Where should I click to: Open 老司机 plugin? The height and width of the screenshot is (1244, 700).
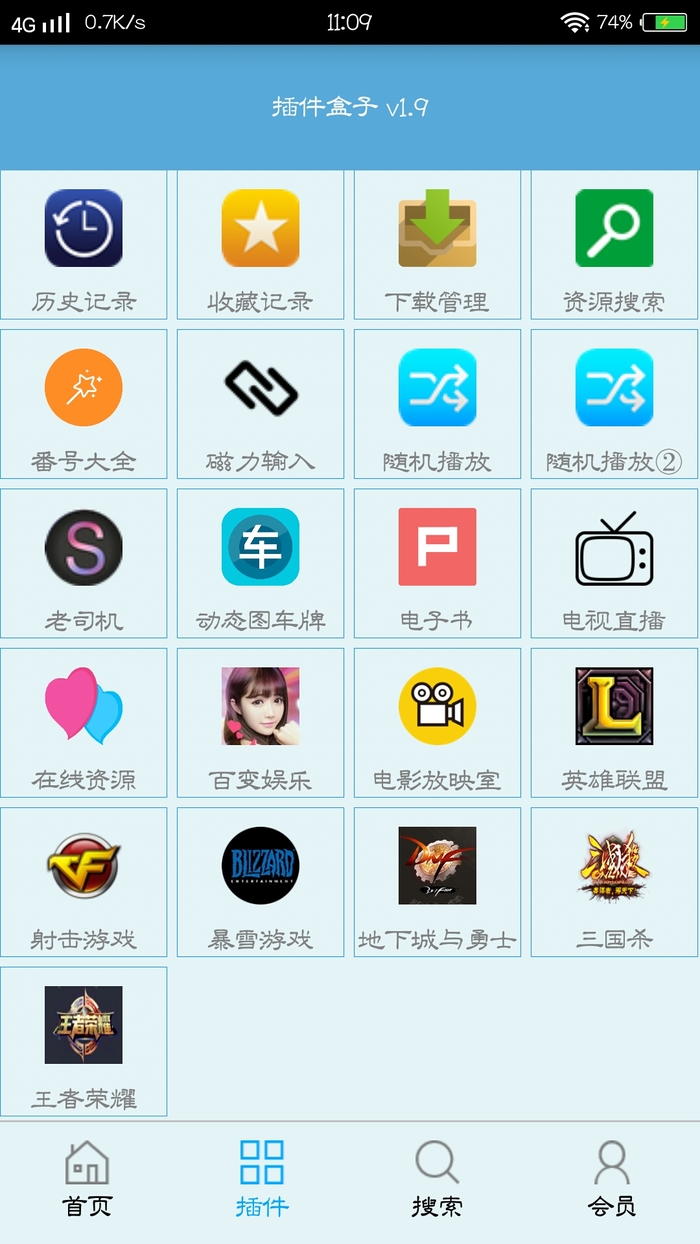click(83, 563)
